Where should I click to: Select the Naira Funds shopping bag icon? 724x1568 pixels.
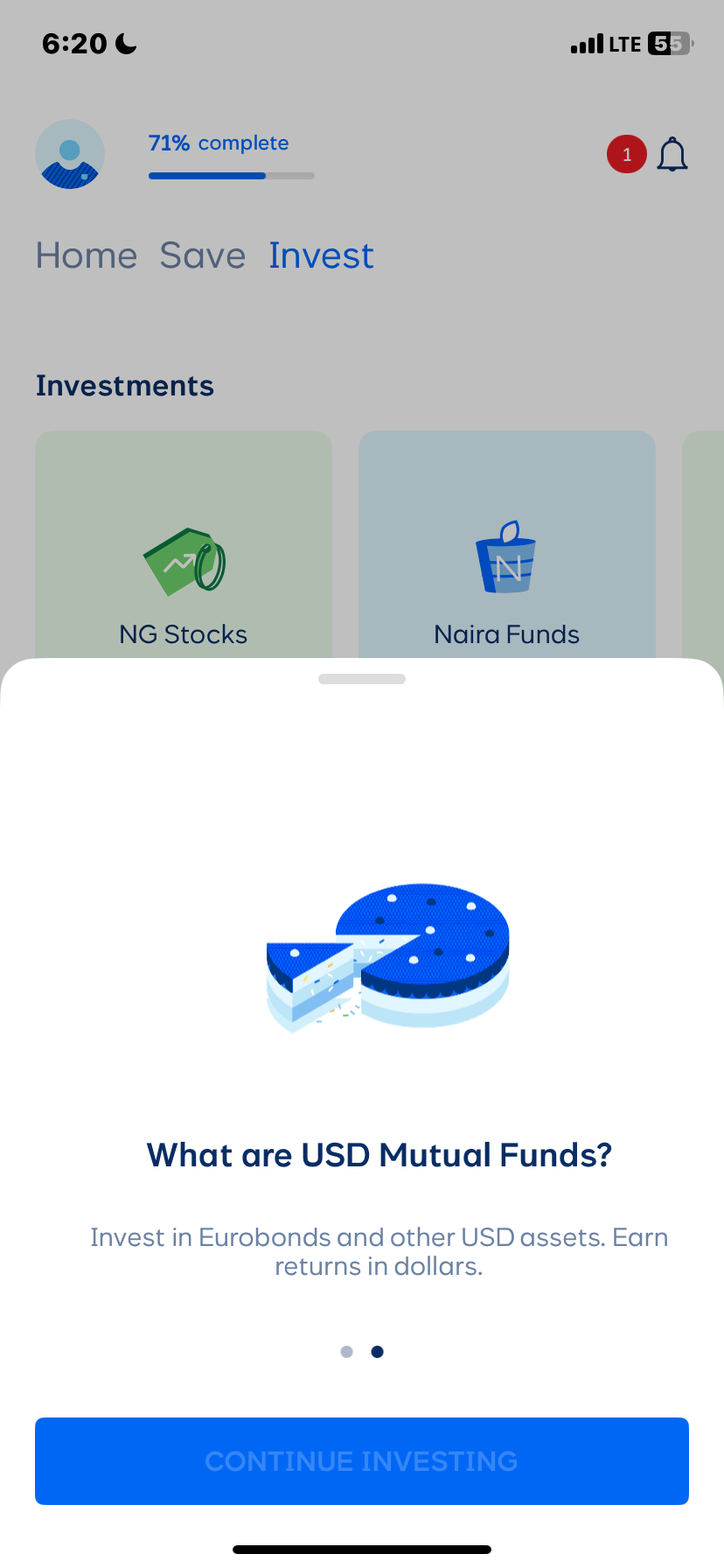click(506, 558)
